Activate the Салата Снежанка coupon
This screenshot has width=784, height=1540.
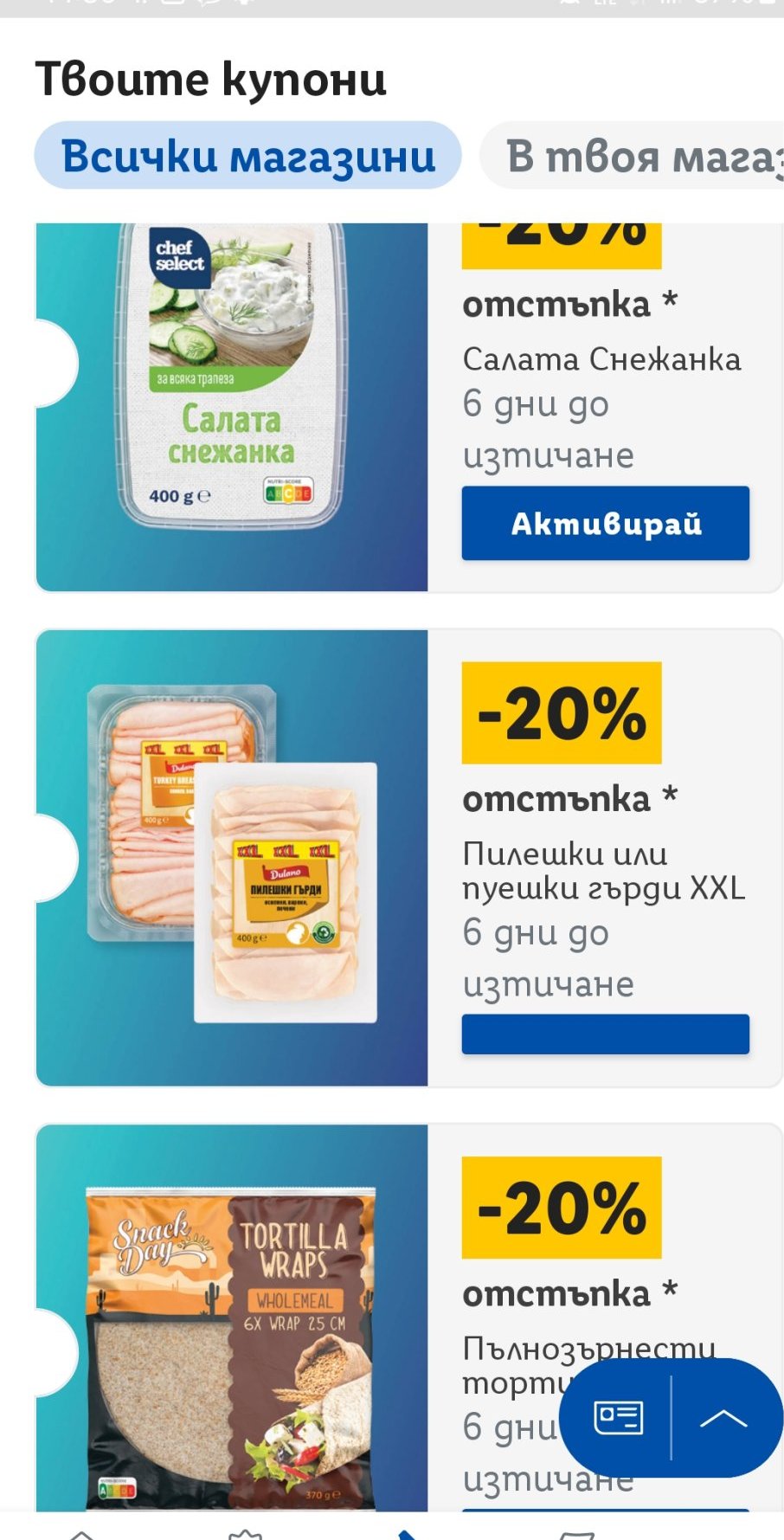point(605,523)
